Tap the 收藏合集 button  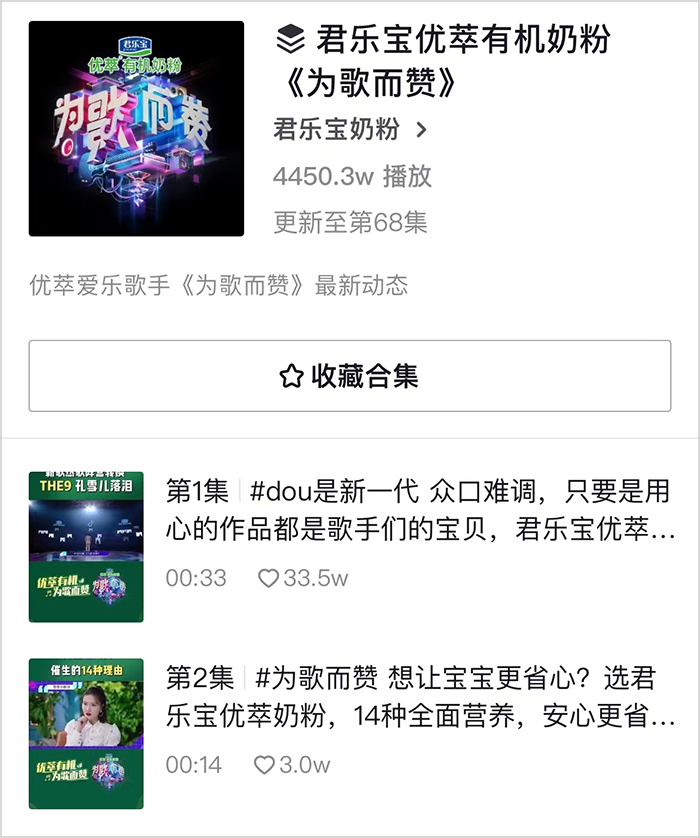point(349,376)
